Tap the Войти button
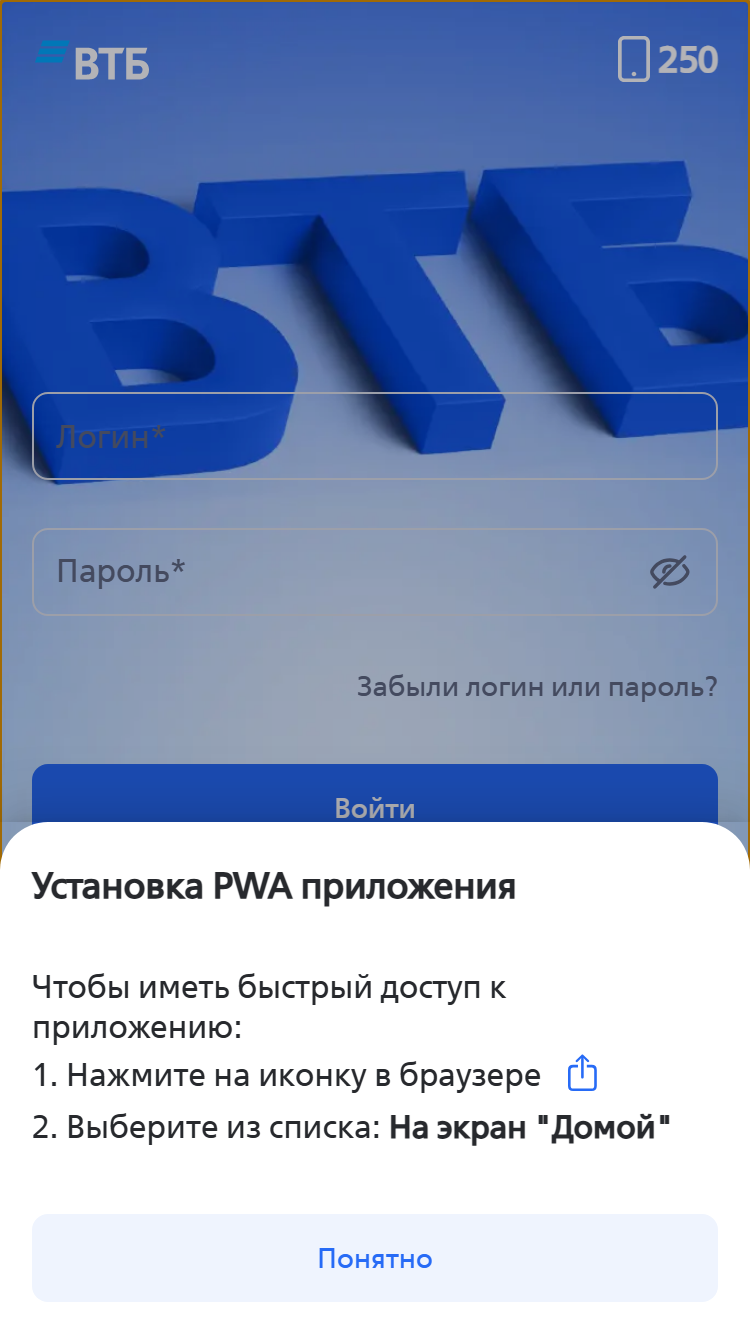The image size is (750, 1334). pos(375,795)
